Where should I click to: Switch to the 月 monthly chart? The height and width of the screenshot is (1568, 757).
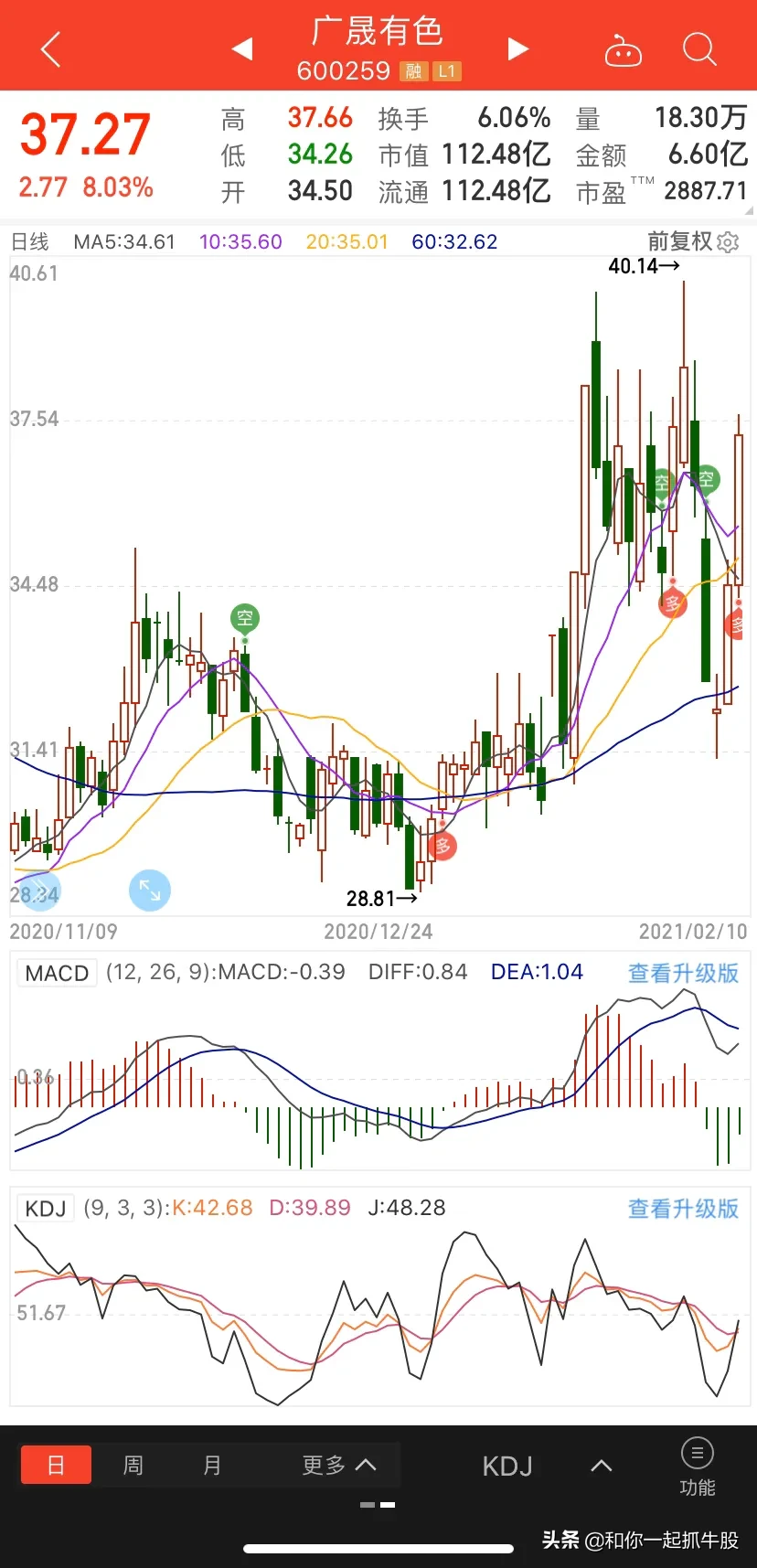212,1466
